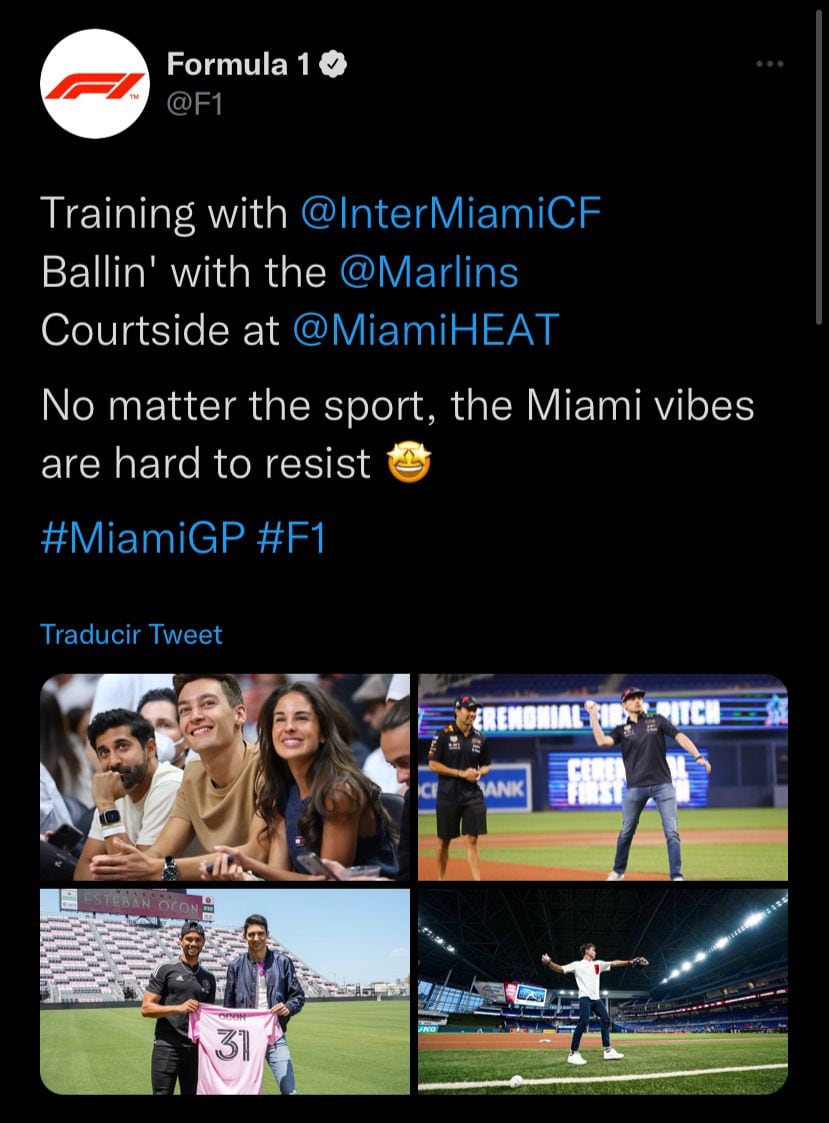Open the Formula 1 profile avatar
The width and height of the screenshot is (829, 1123).
pyautogui.click(x=94, y=84)
